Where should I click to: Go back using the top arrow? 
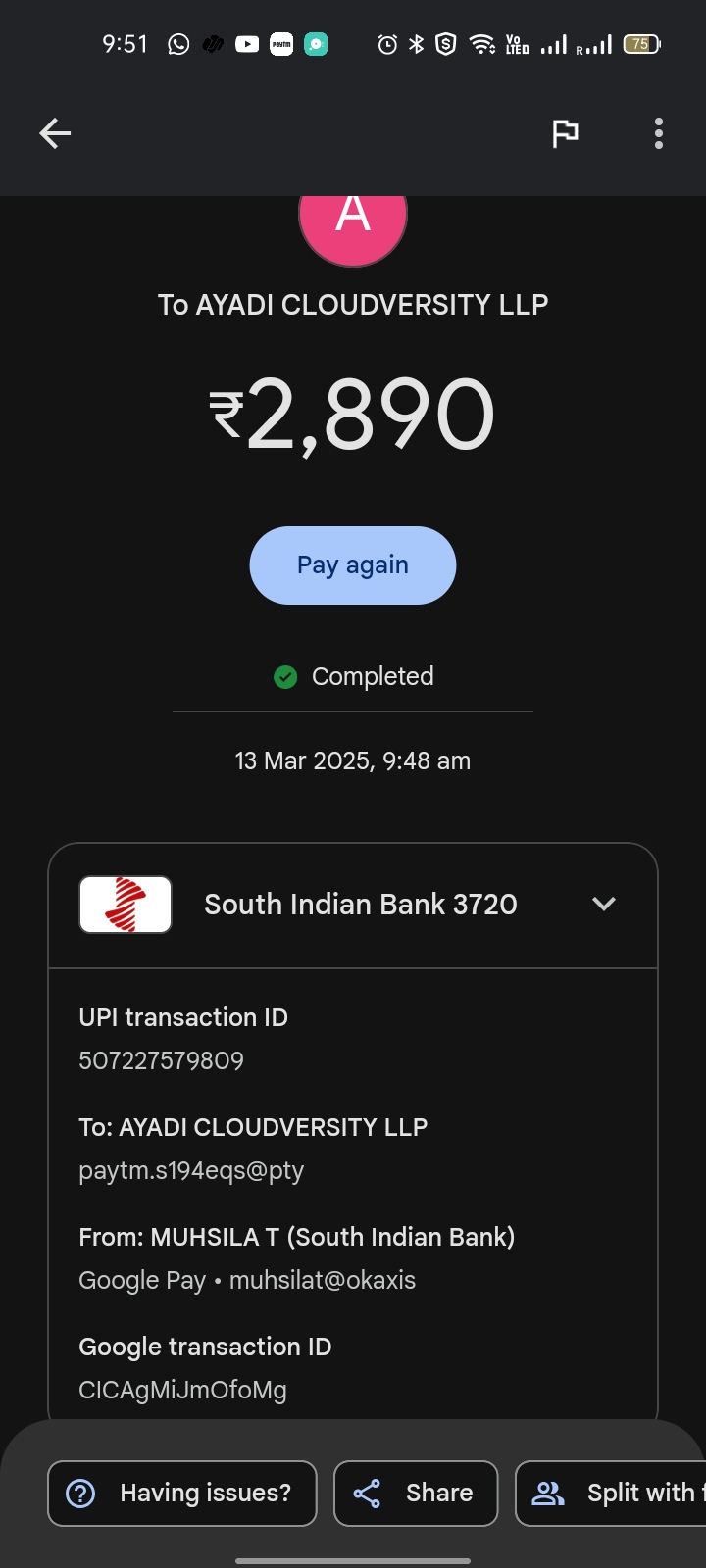pyautogui.click(x=55, y=133)
